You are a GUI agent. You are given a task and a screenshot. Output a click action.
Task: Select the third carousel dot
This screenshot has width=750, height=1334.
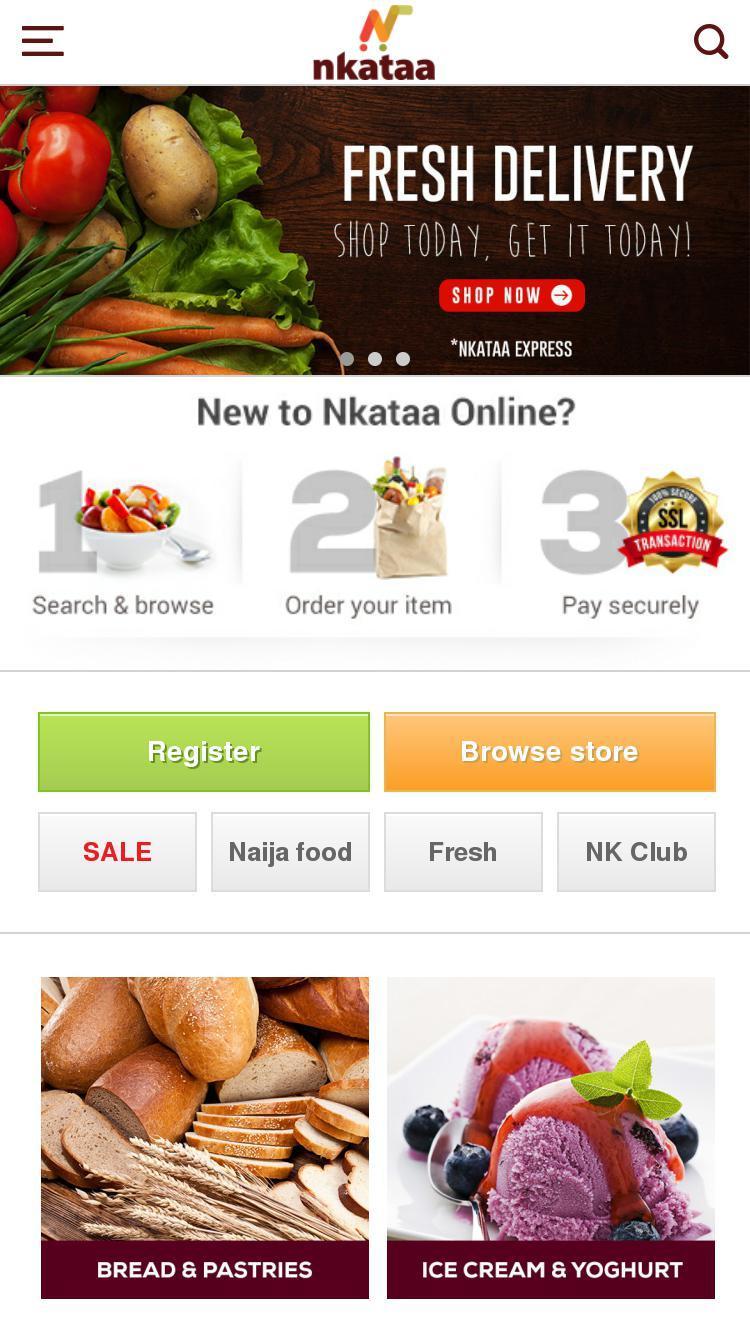click(404, 358)
